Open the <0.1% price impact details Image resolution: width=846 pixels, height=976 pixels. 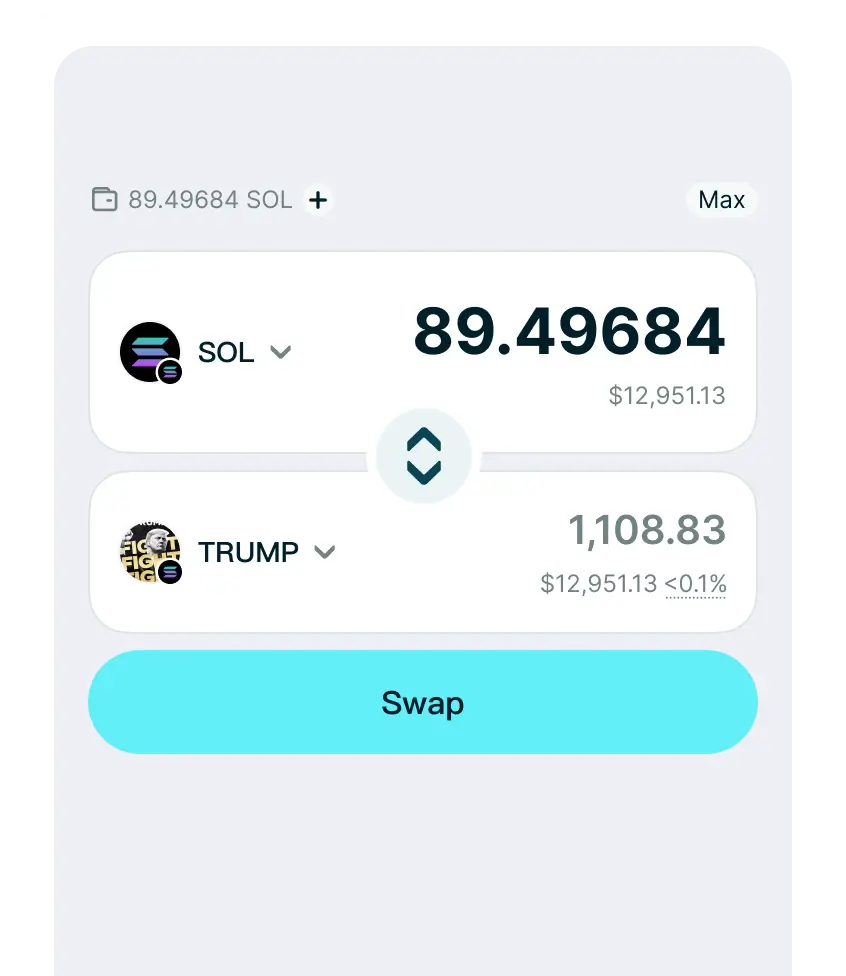696,584
